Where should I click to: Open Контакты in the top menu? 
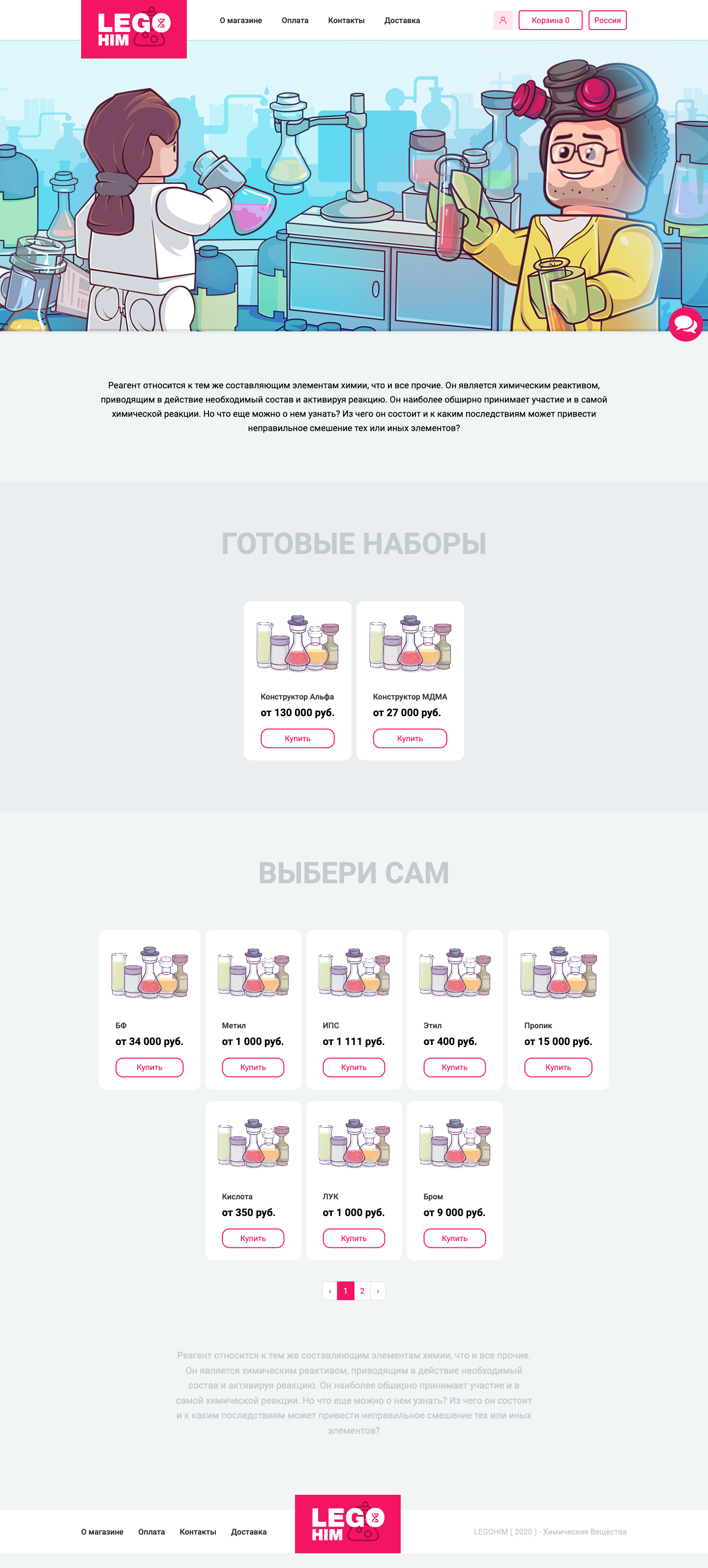point(346,20)
